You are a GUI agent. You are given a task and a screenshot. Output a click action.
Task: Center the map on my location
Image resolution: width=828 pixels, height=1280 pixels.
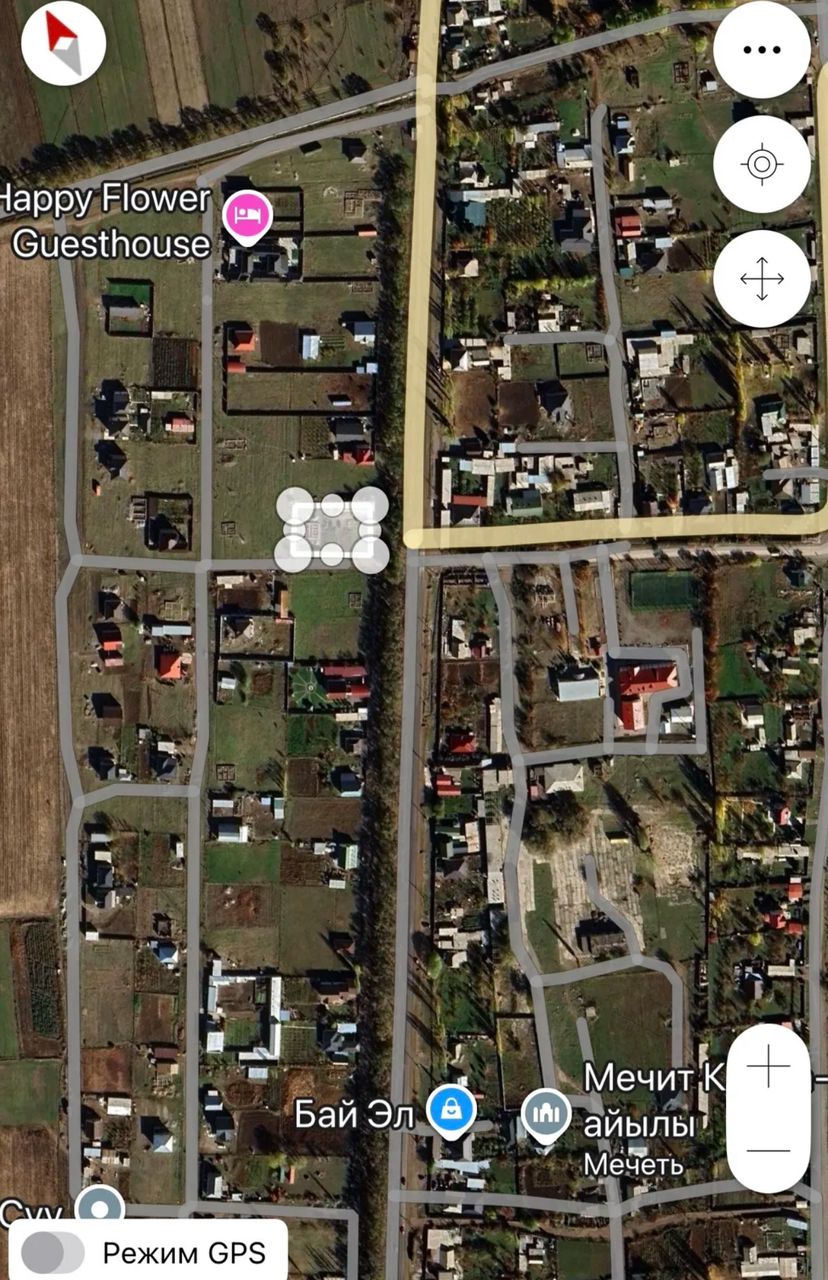click(762, 164)
